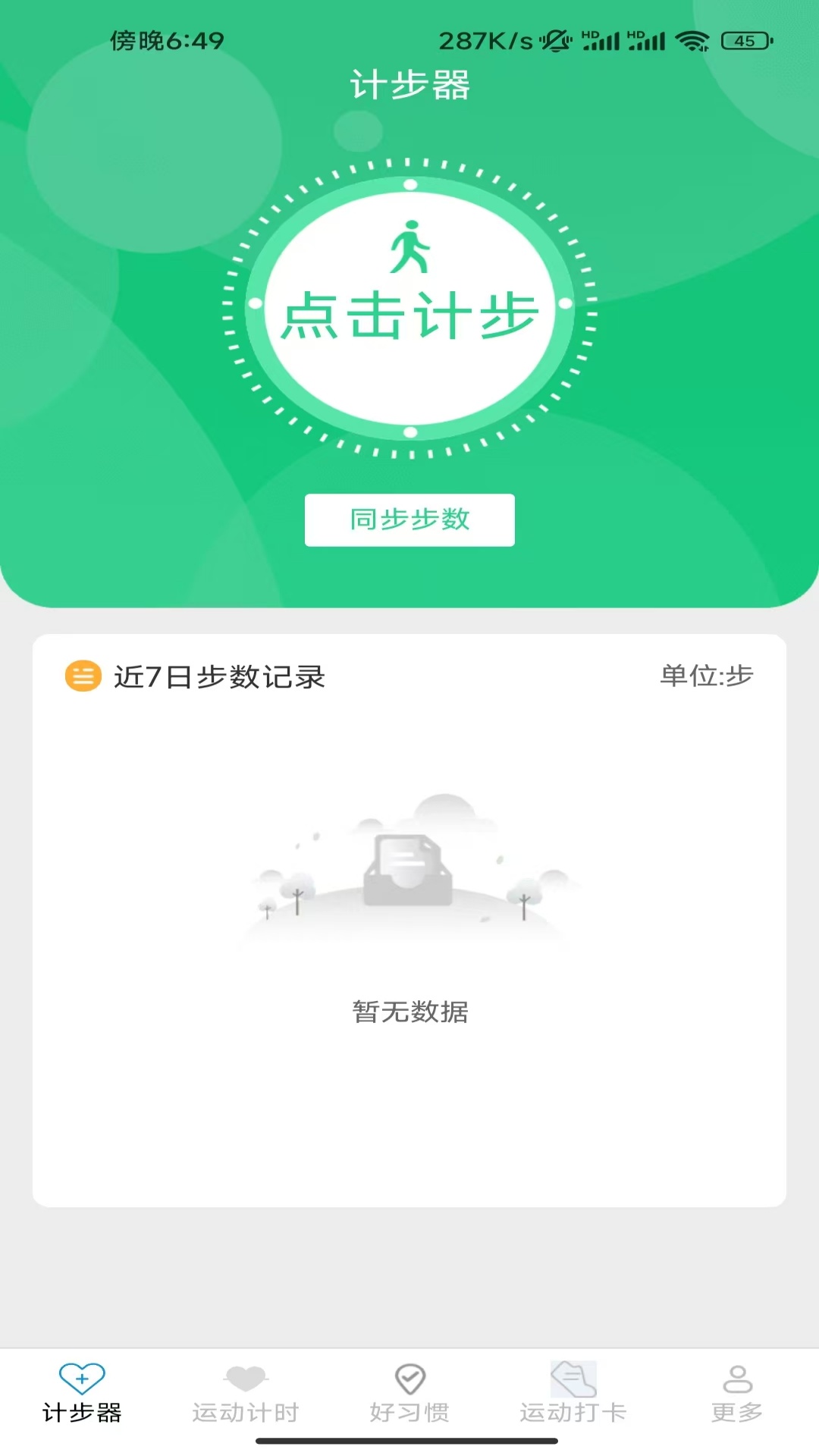Go to the 运动打卡 tab
Image resolution: width=819 pixels, height=1456 pixels.
click(573, 1394)
